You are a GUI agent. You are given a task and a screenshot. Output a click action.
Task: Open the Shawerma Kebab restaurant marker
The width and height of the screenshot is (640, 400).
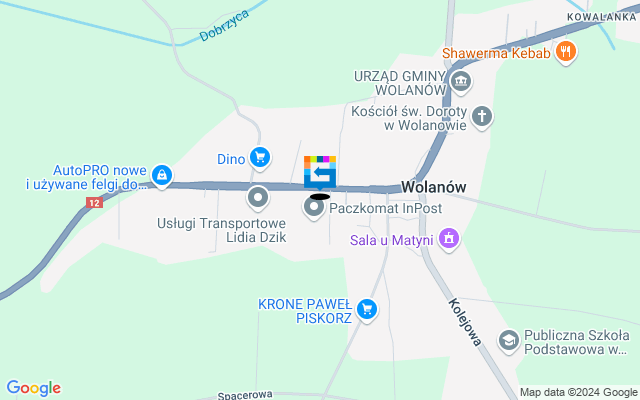coord(566,52)
